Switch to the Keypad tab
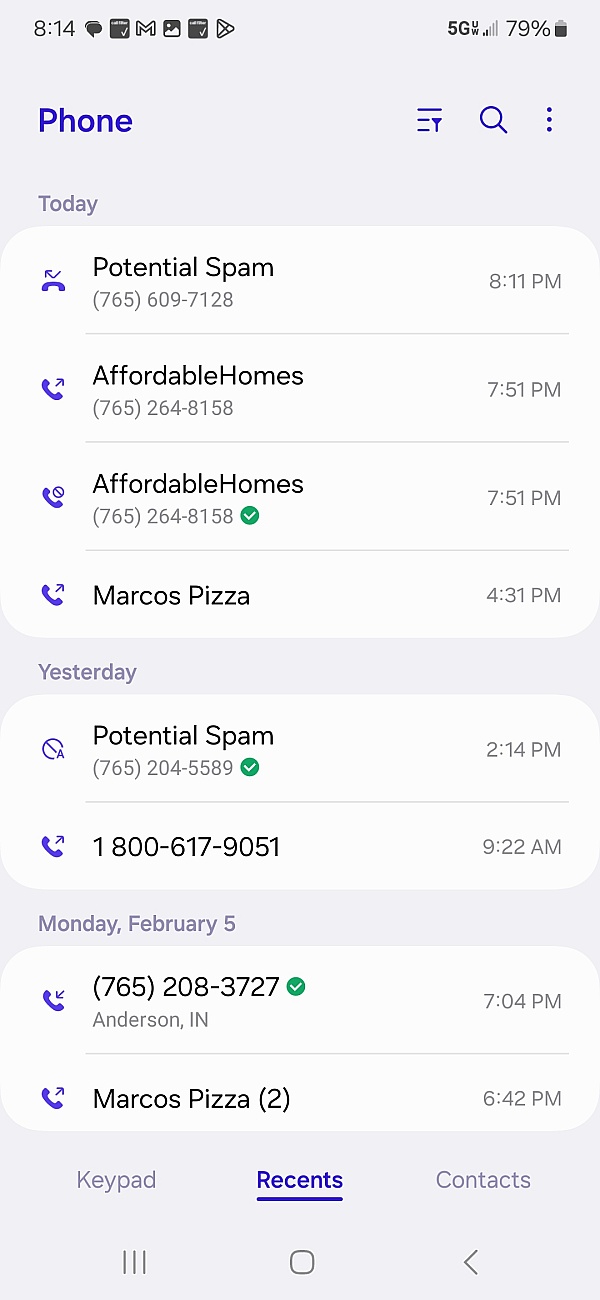 [116, 1180]
